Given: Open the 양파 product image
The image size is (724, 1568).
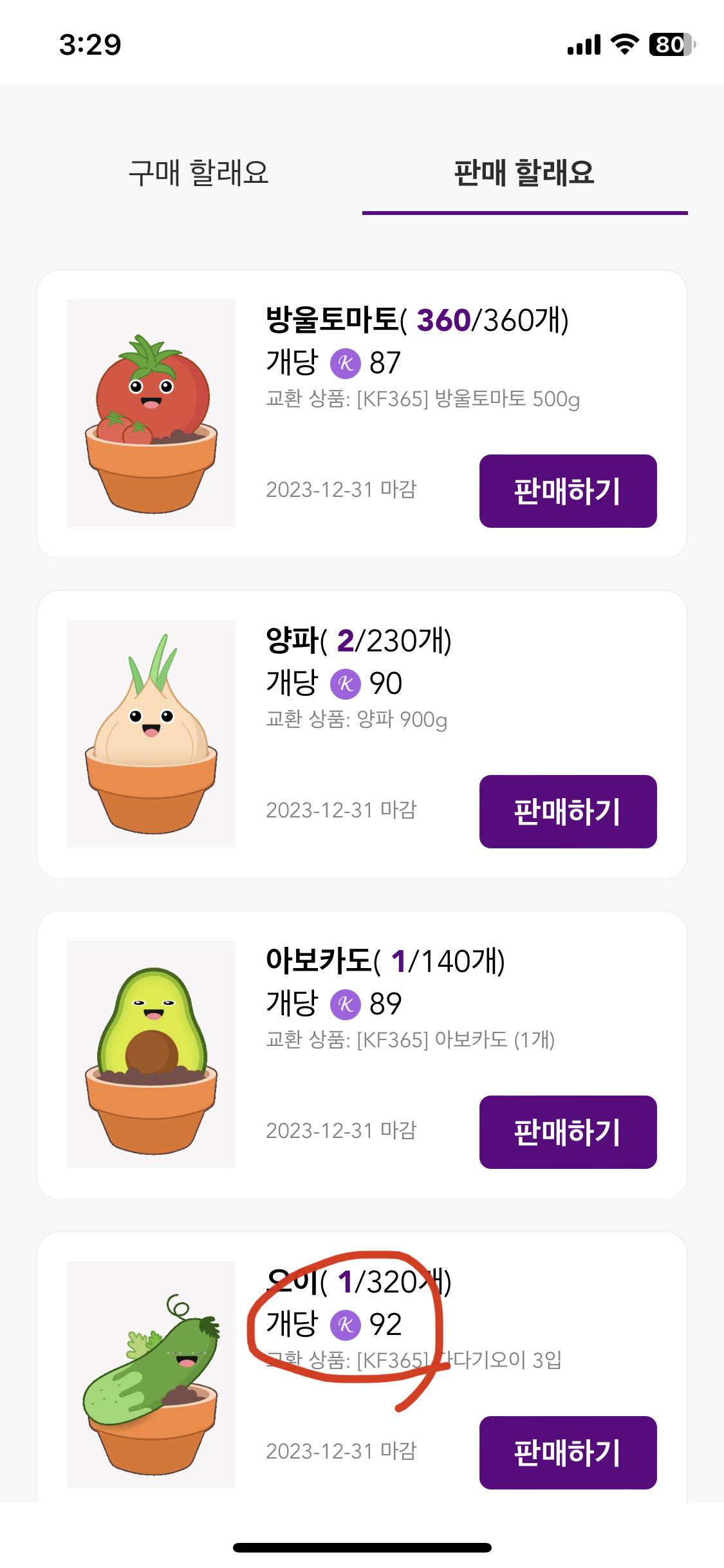Looking at the screenshot, I should 151,734.
